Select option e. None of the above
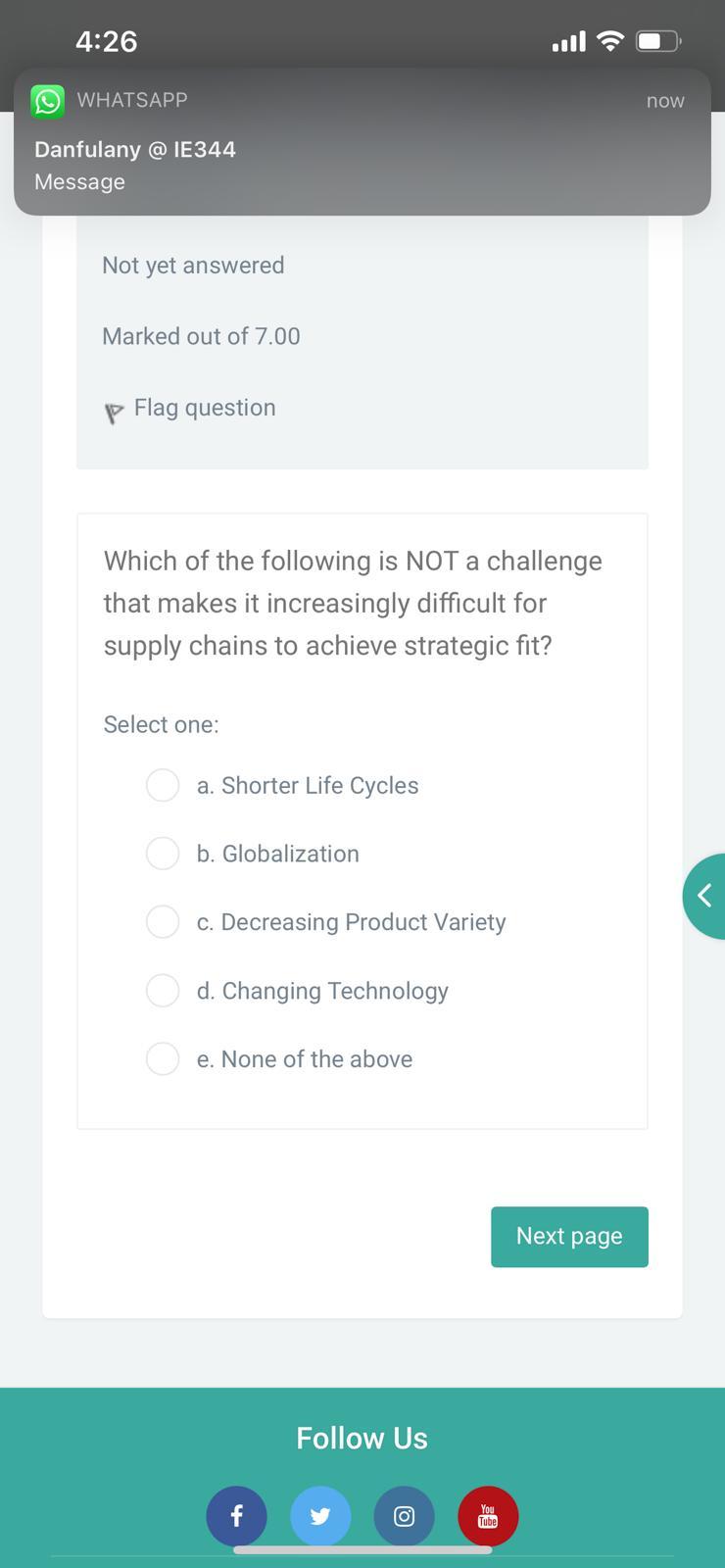This screenshot has height=1568, width=725. [x=163, y=1059]
